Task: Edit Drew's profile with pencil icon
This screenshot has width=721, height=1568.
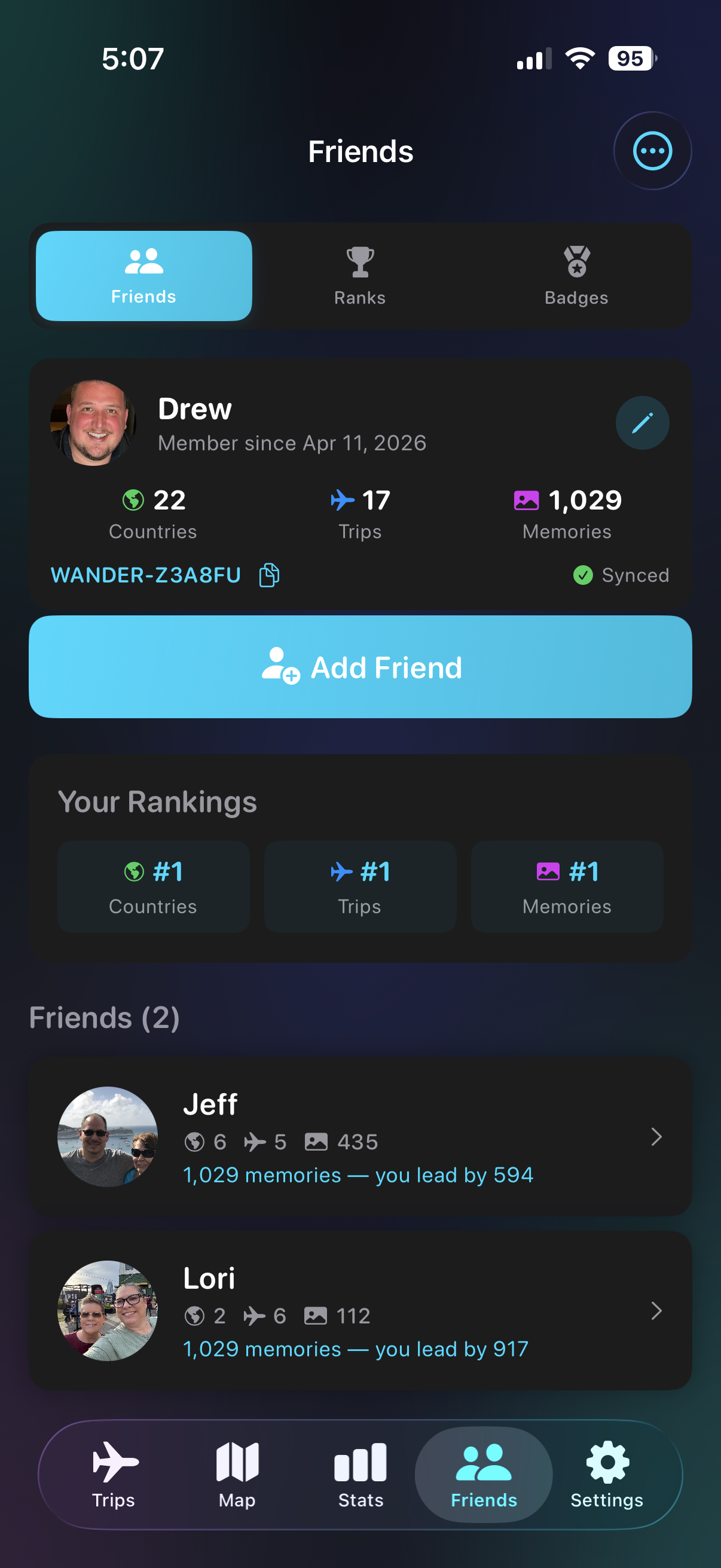Action: [641, 423]
